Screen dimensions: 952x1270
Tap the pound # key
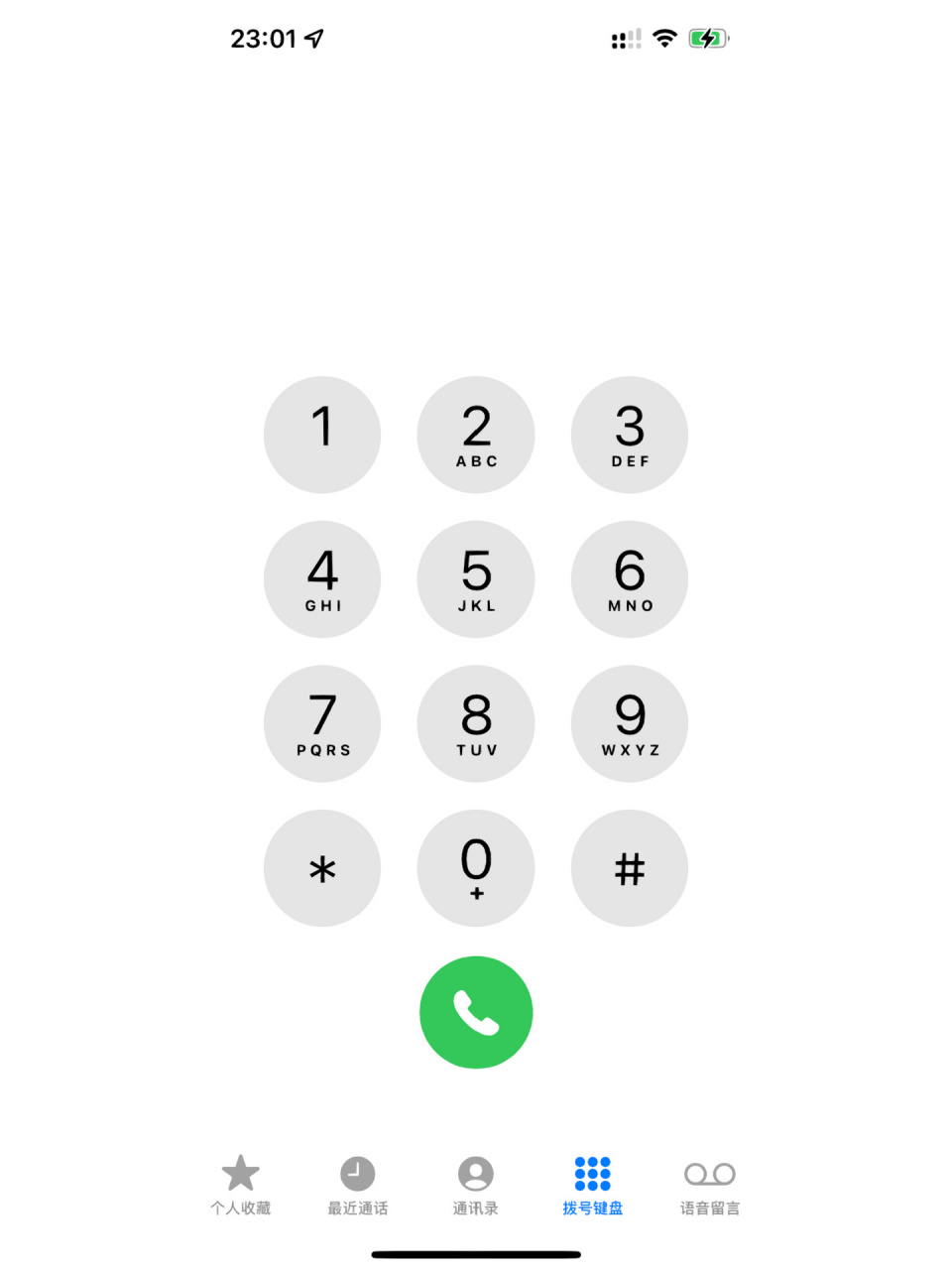(630, 868)
